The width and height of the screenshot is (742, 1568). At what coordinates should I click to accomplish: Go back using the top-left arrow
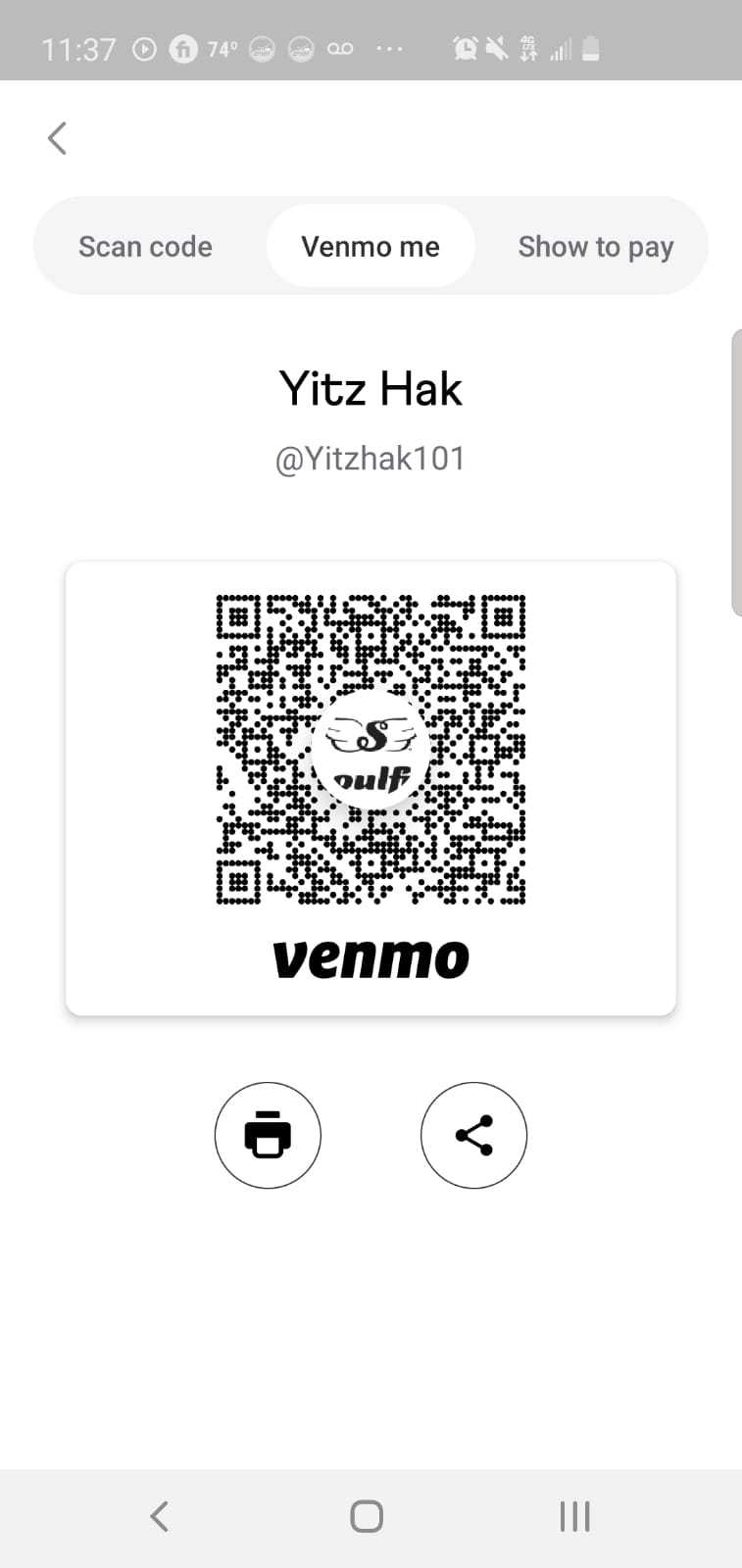click(57, 138)
